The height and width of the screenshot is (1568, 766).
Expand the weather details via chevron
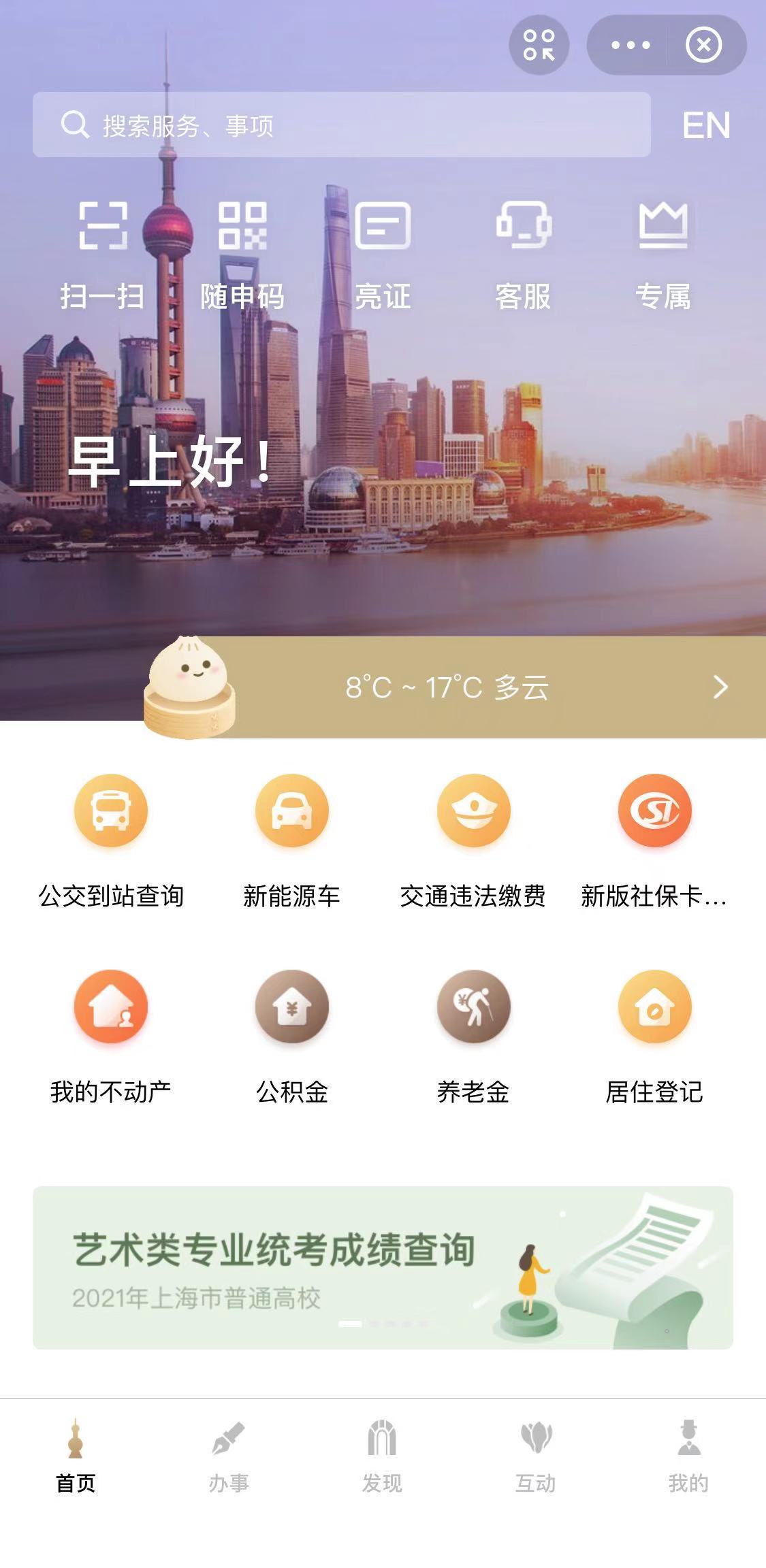click(720, 688)
